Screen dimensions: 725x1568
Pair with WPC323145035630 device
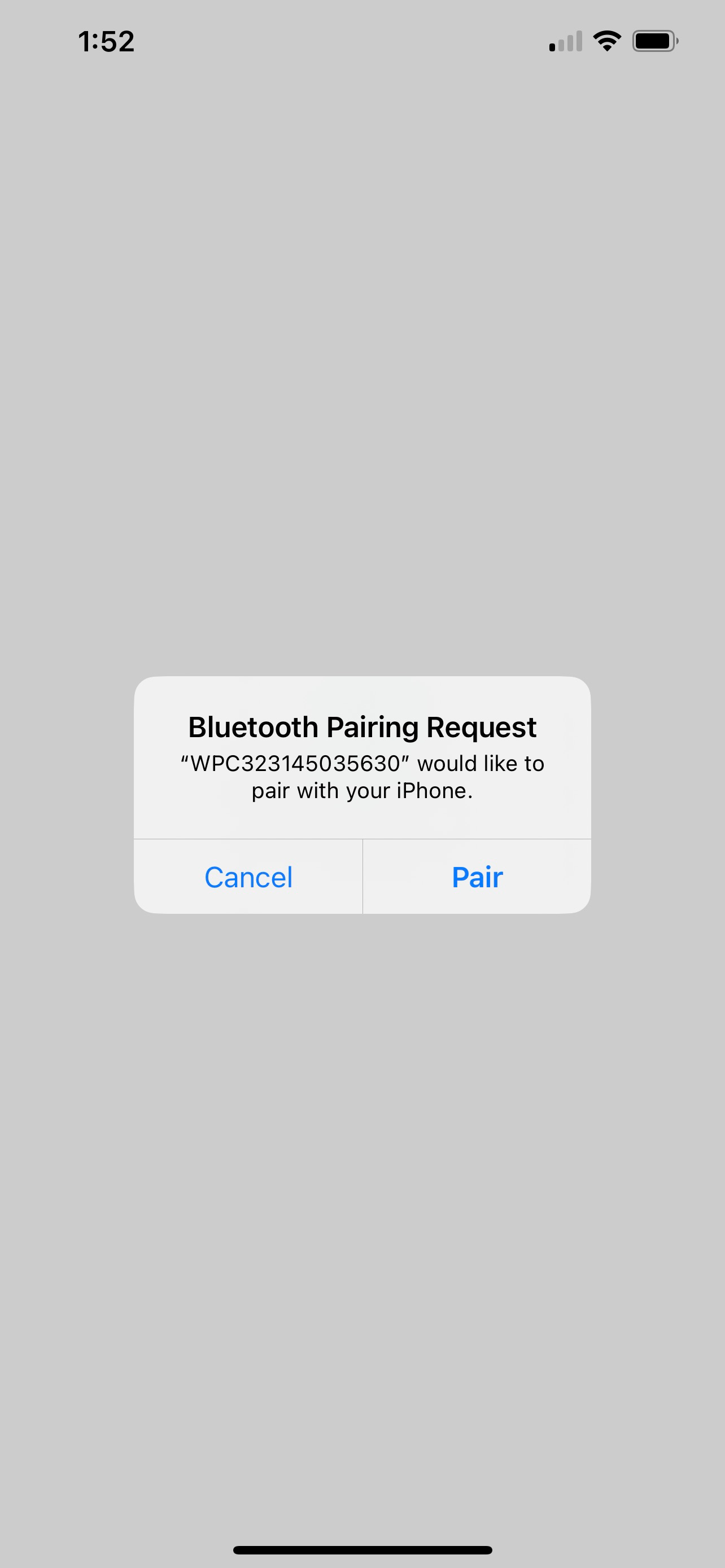[x=477, y=877]
